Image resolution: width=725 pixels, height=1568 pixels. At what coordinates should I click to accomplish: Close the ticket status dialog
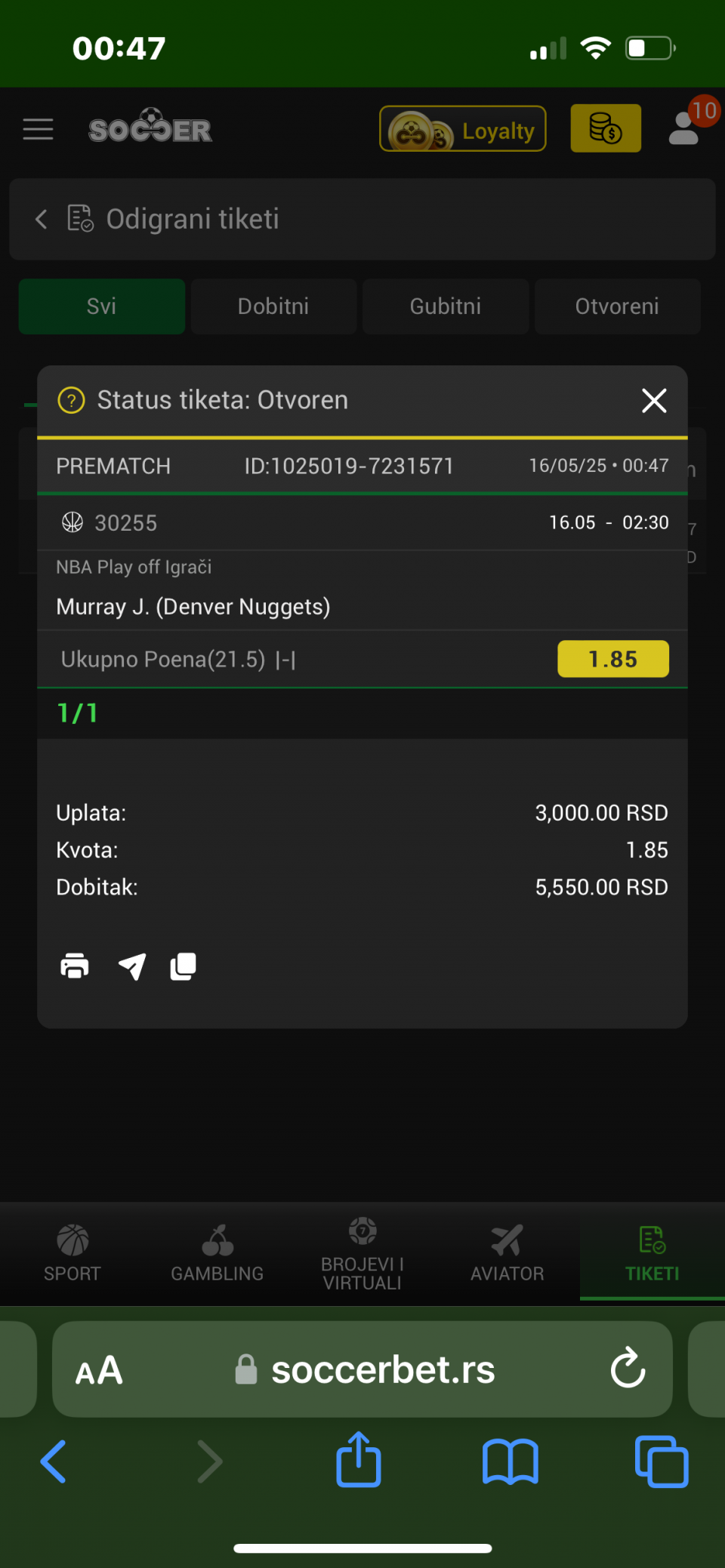click(654, 400)
